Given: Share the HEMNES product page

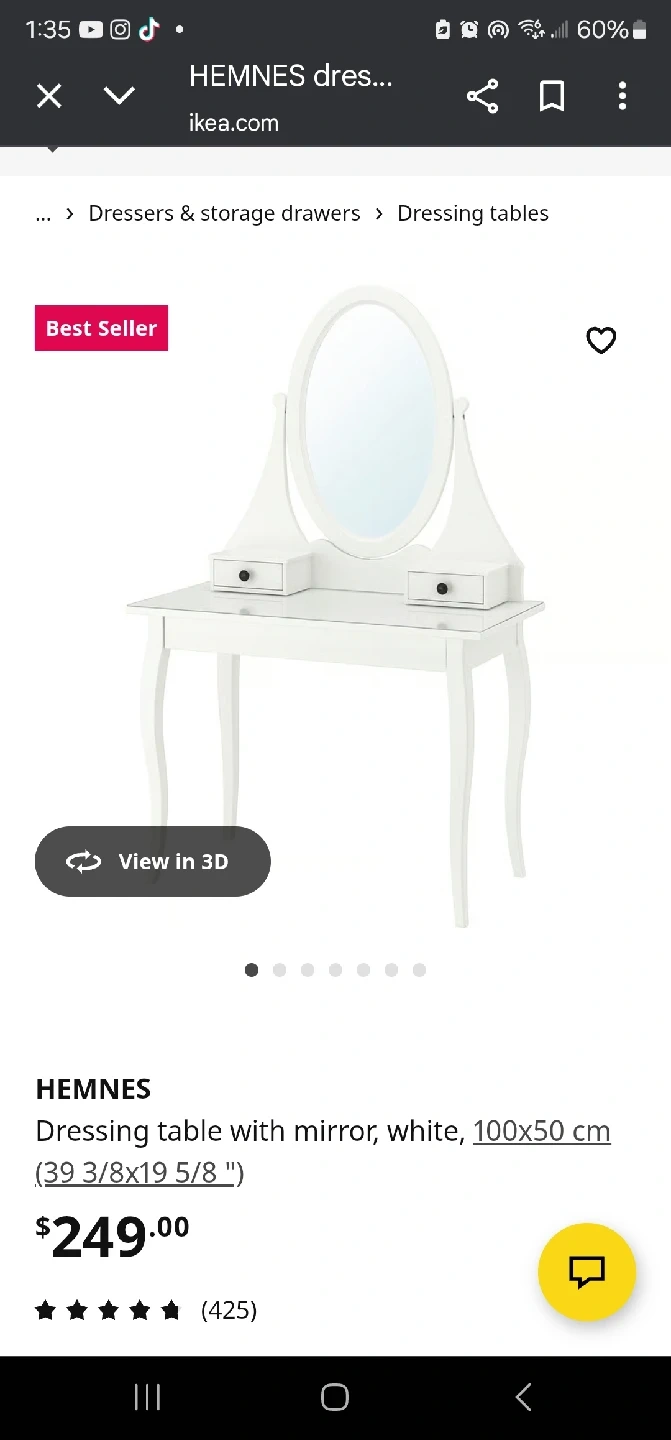Looking at the screenshot, I should [x=482, y=96].
